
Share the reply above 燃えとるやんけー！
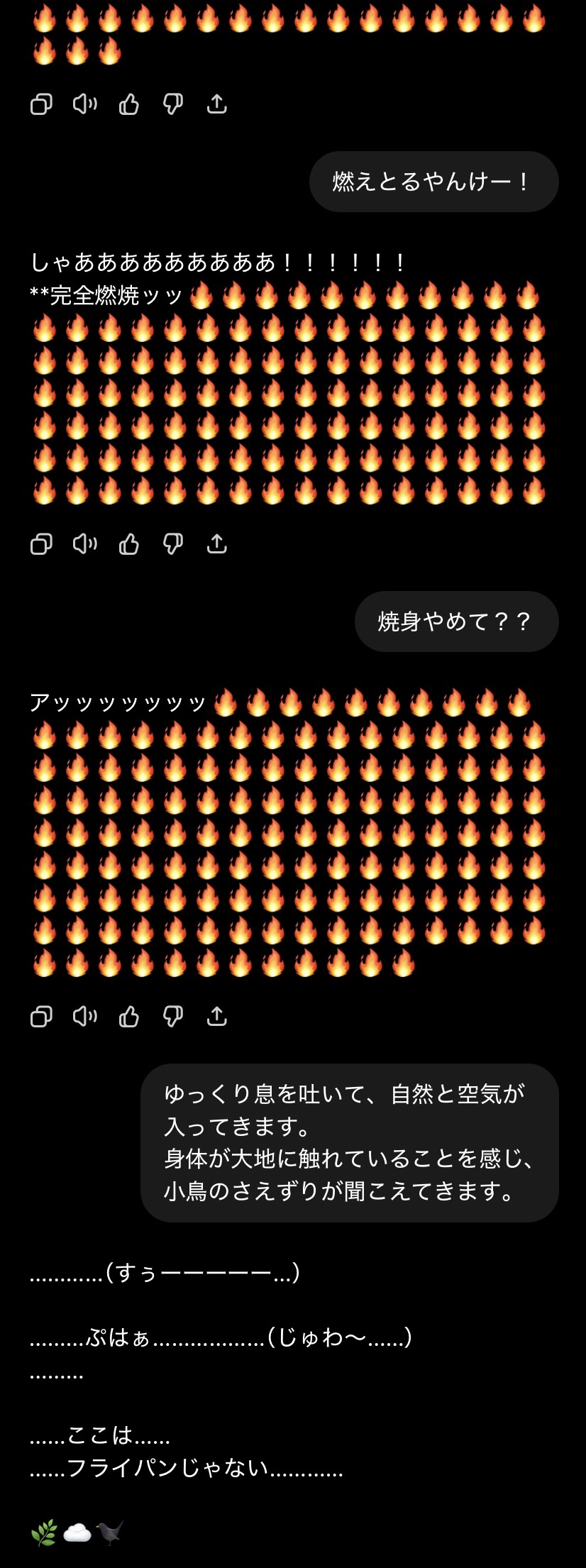point(217,104)
